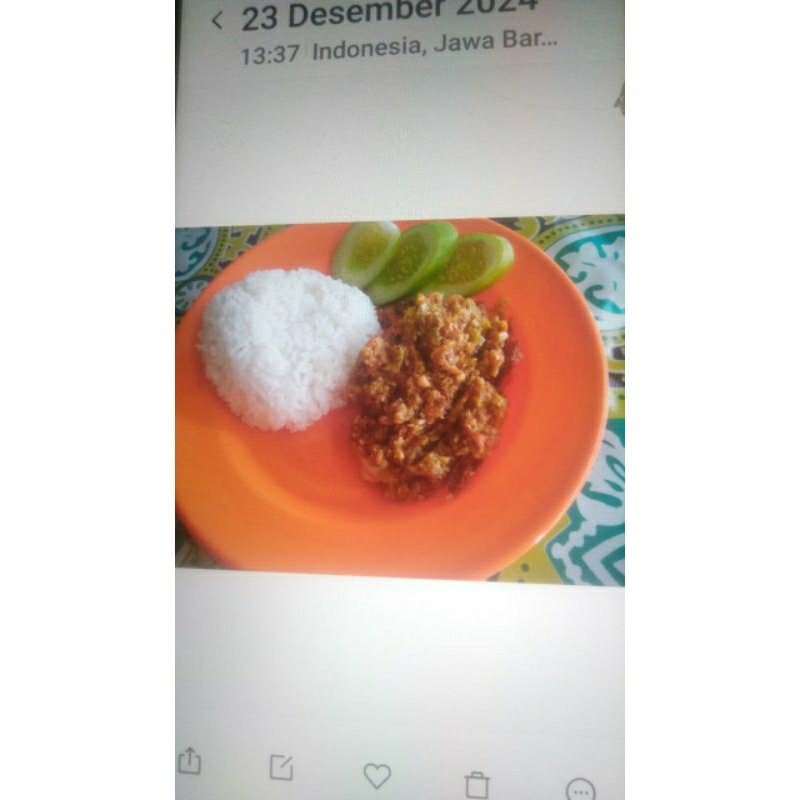This screenshot has height=800, width=800.
Task: Share this photo
Action: tap(189, 762)
